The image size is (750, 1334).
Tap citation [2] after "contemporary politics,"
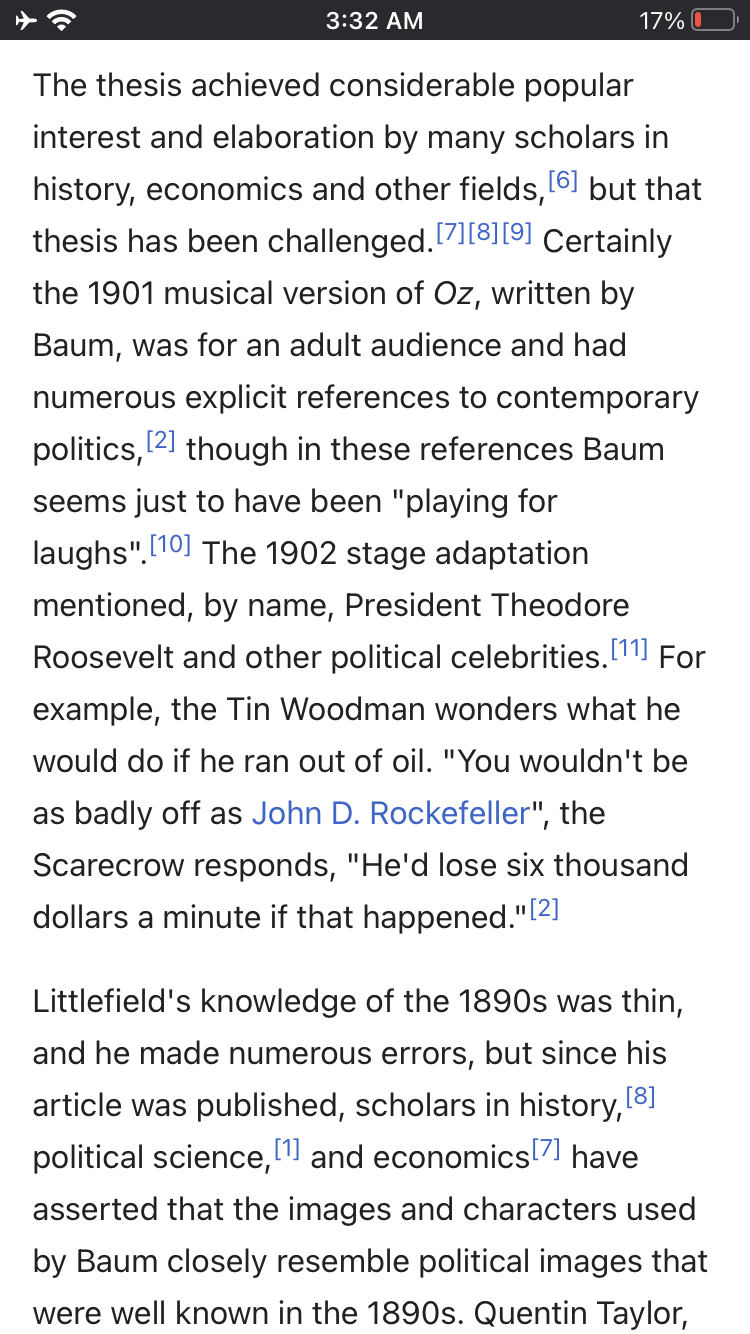161,441
